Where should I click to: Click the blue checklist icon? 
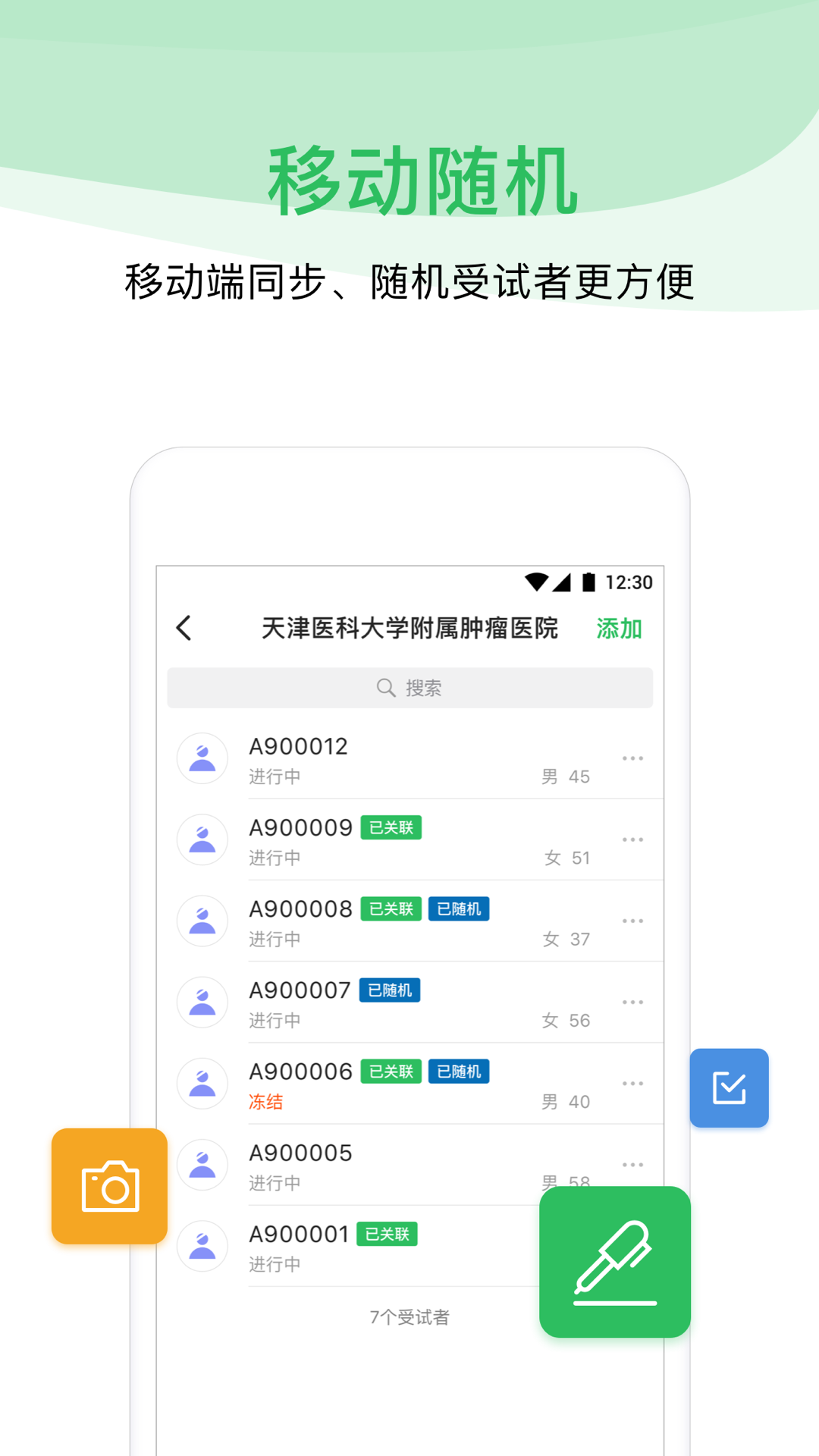[729, 1087]
